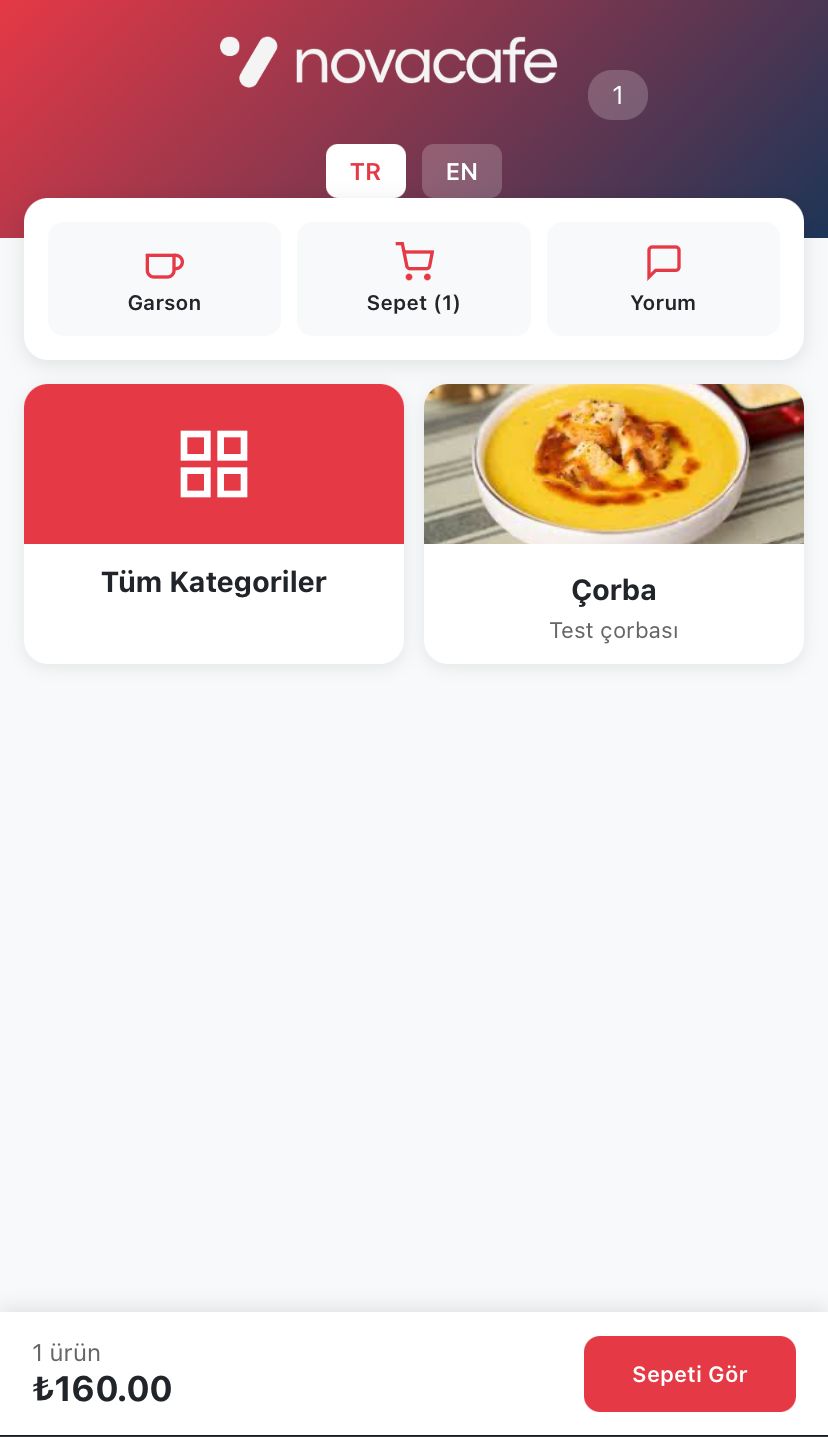
Task: Tap the notification badge showing 1
Action: [618, 95]
